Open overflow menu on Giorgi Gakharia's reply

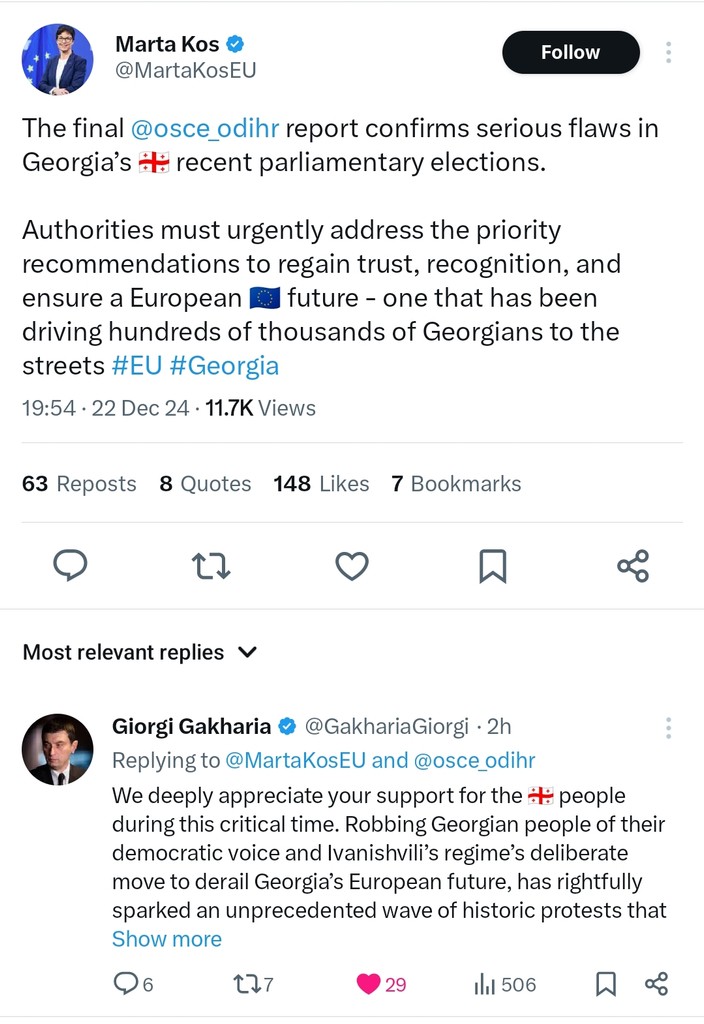pos(668,727)
